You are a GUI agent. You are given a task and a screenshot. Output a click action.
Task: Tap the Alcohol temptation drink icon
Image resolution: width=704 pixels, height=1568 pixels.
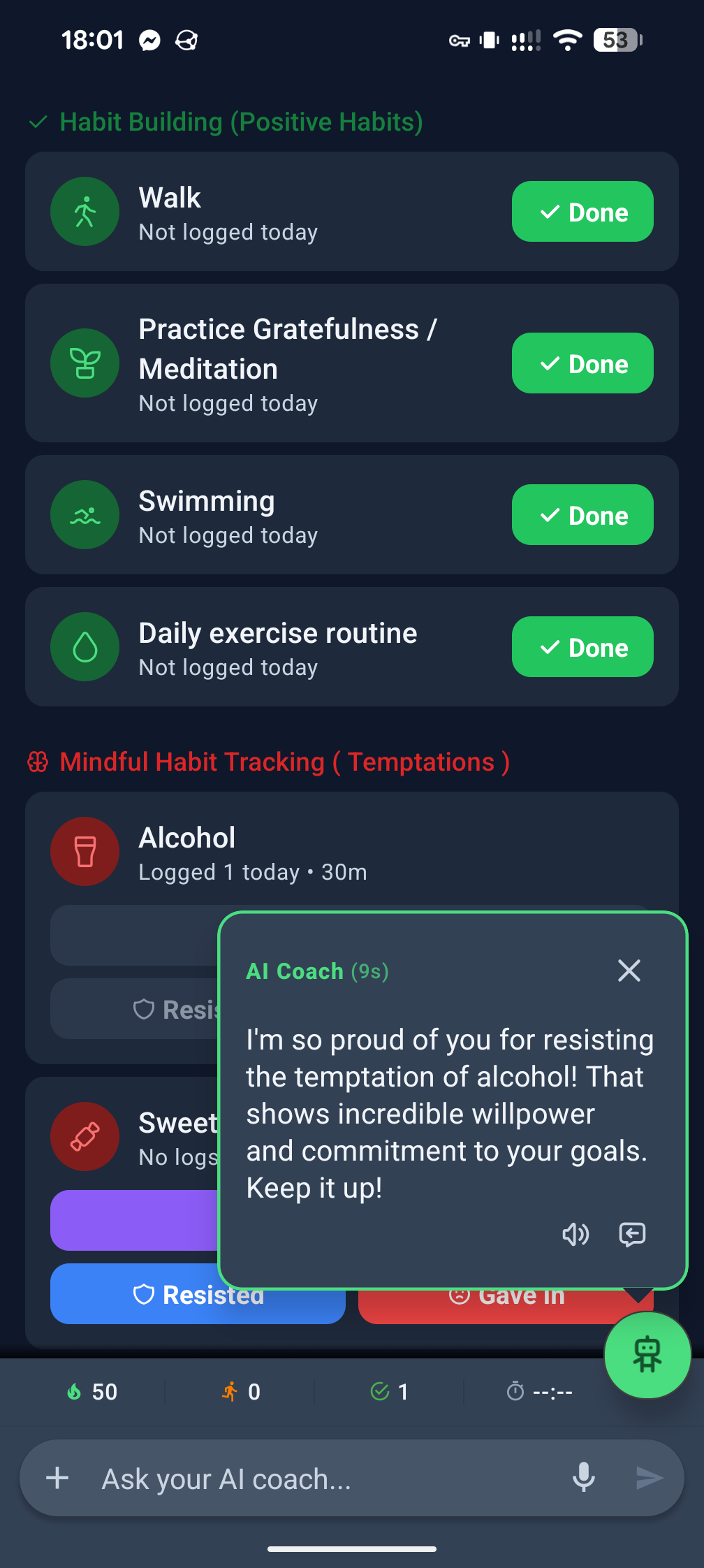[x=84, y=851]
